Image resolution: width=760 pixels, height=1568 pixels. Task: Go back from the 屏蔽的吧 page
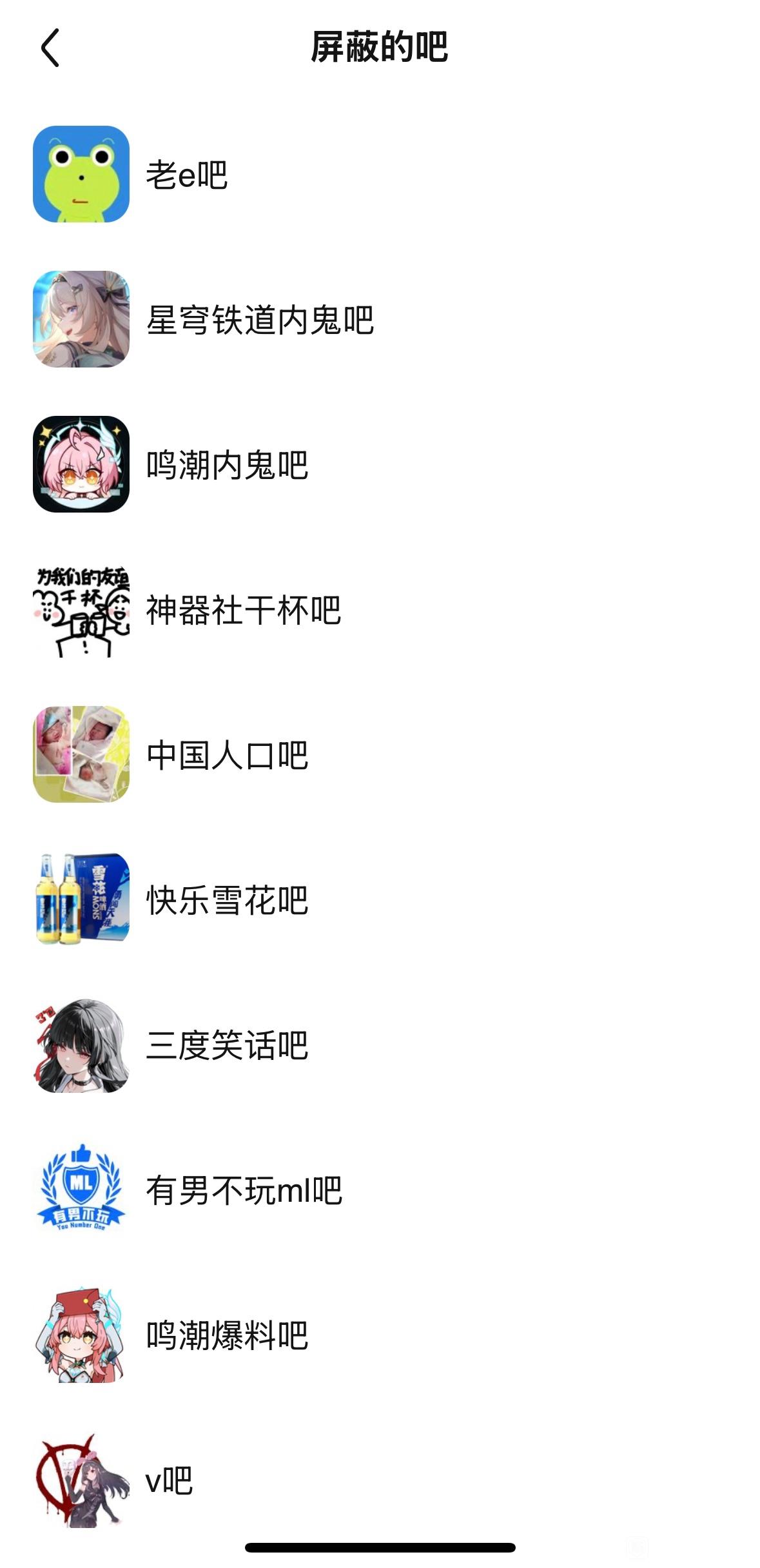pyautogui.click(x=50, y=47)
